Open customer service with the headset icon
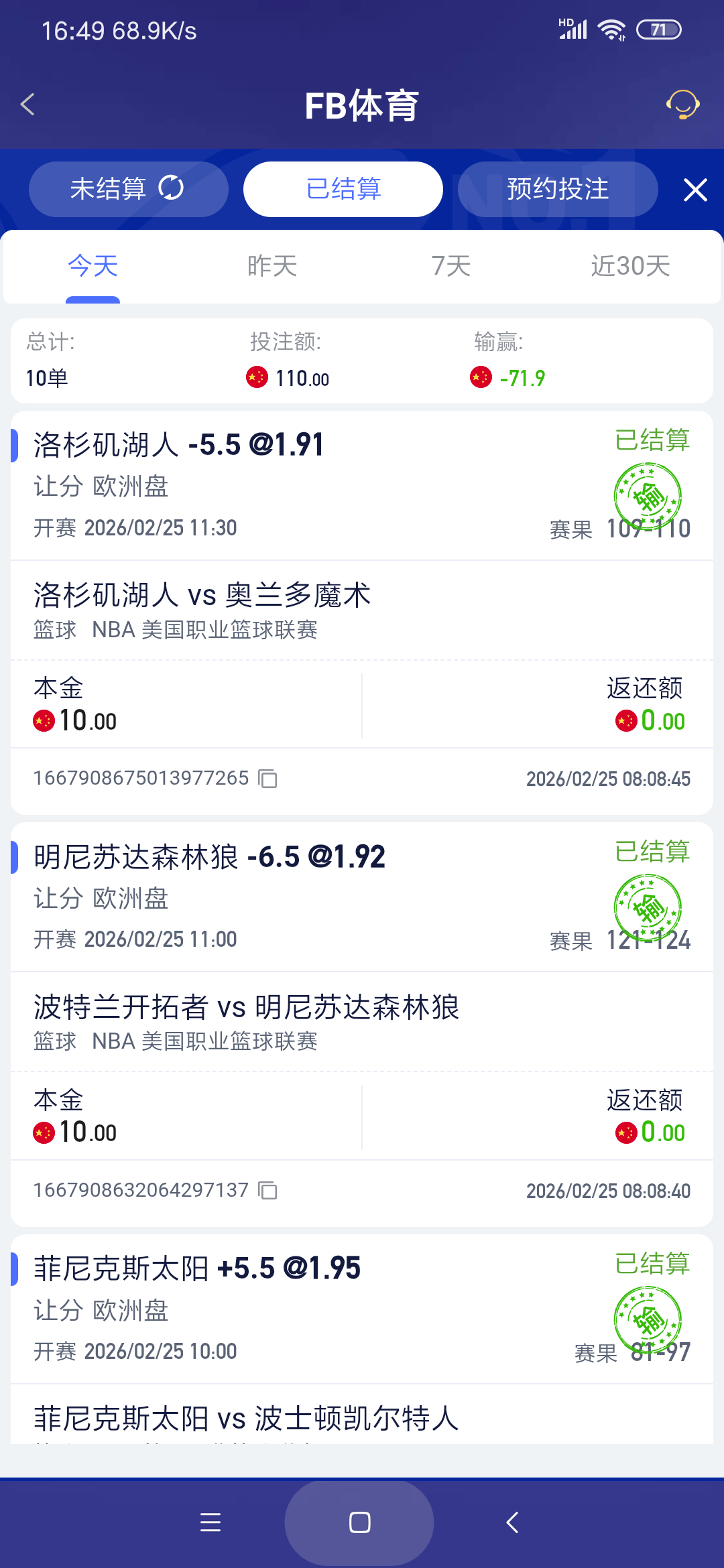The height and width of the screenshot is (1568, 724). tap(682, 105)
